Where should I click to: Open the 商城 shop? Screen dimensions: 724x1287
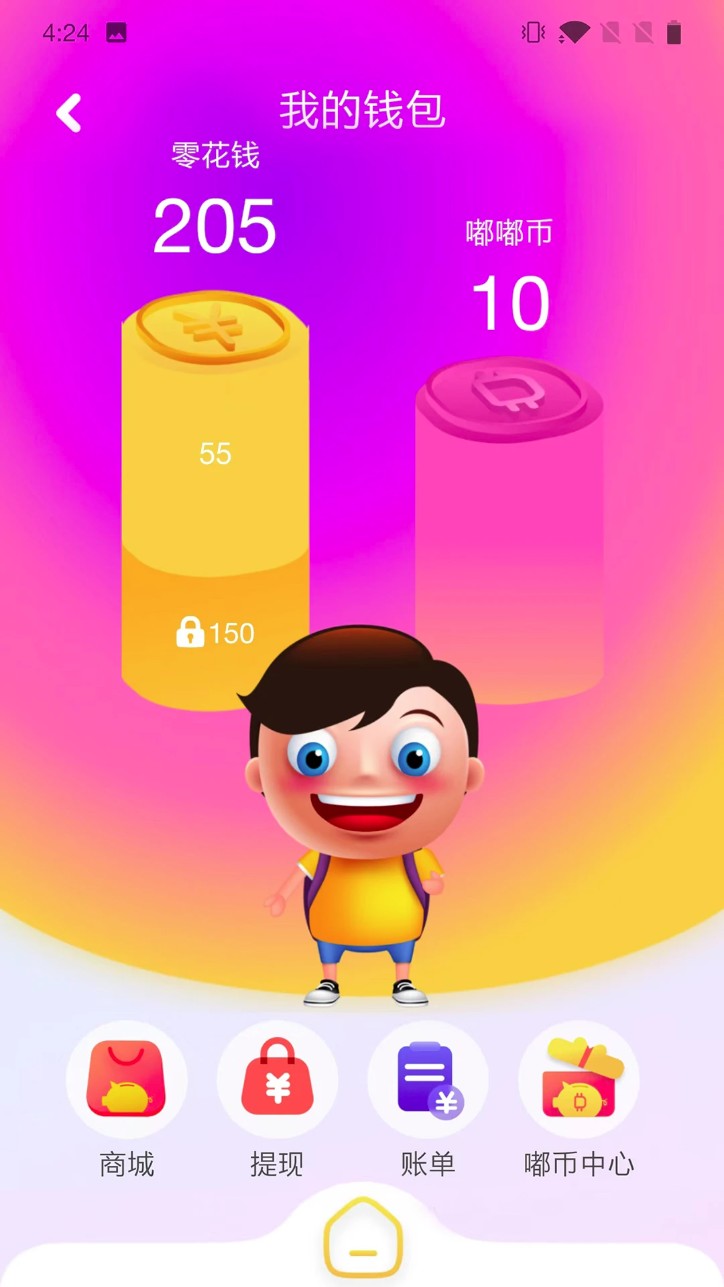click(127, 1080)
